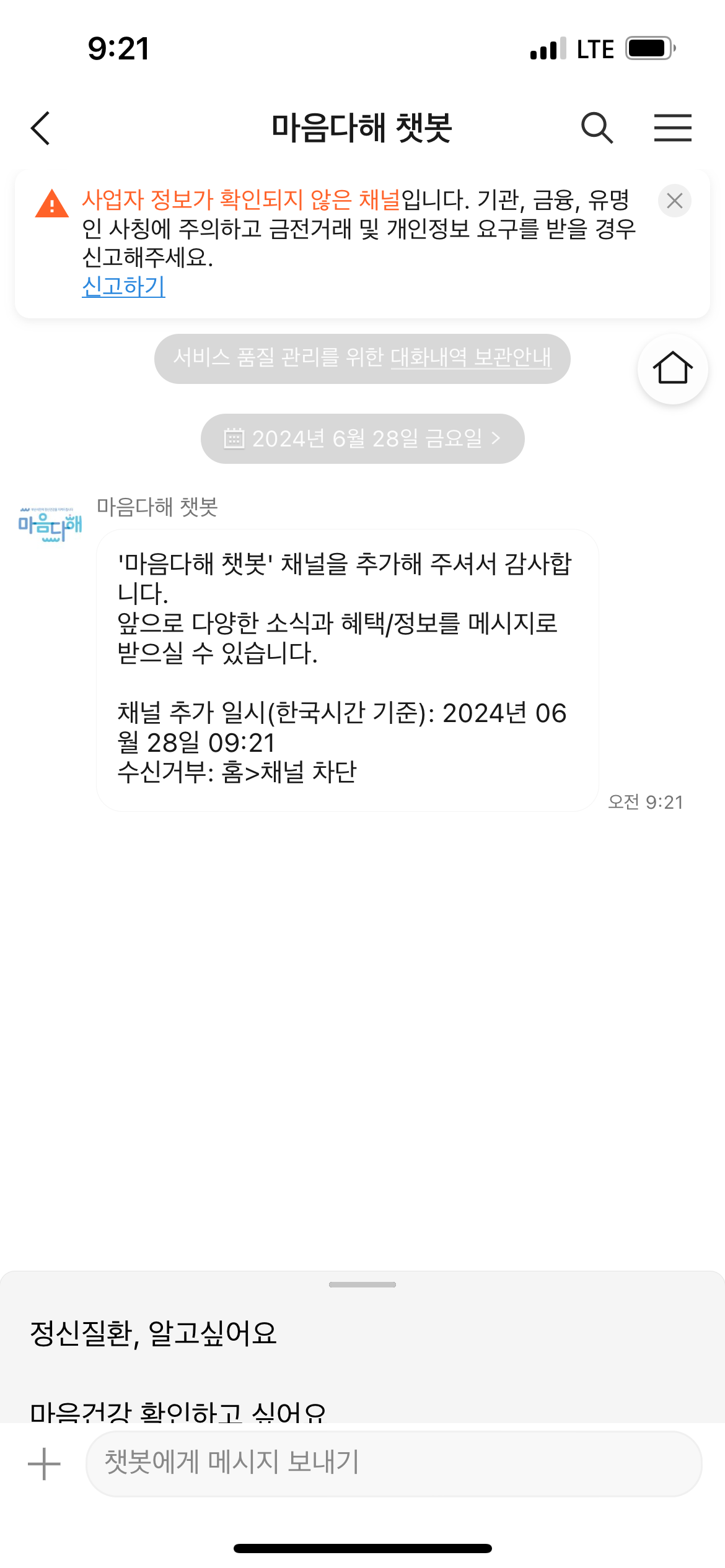Go back from the 마음다해 챗봇 chat

pyautogui.click(x=41, y=128)
